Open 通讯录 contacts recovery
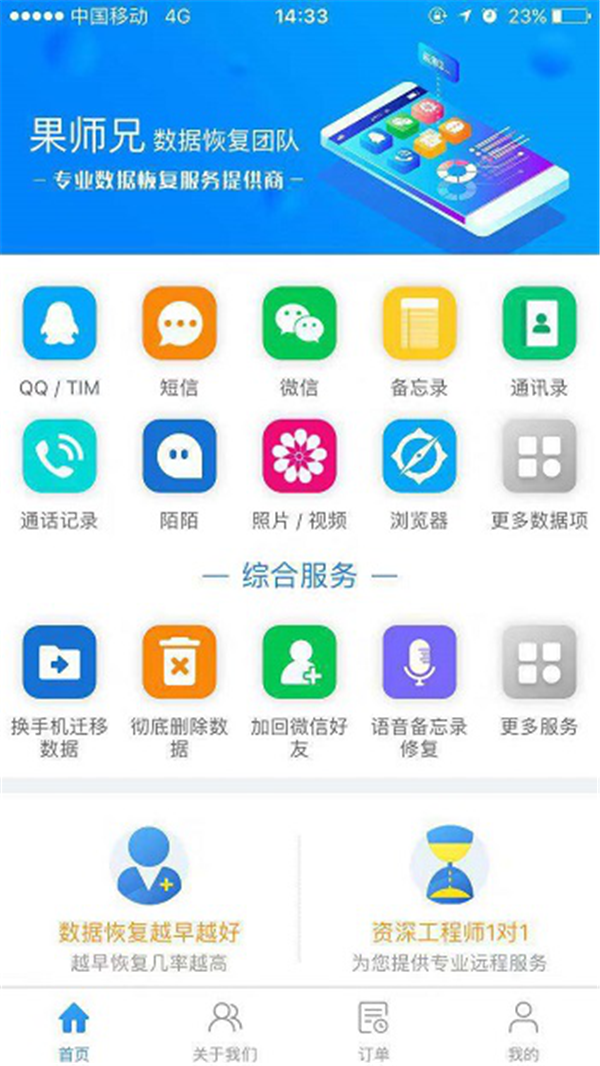Screen dimensions: 600x1066 tap(539, 323)
